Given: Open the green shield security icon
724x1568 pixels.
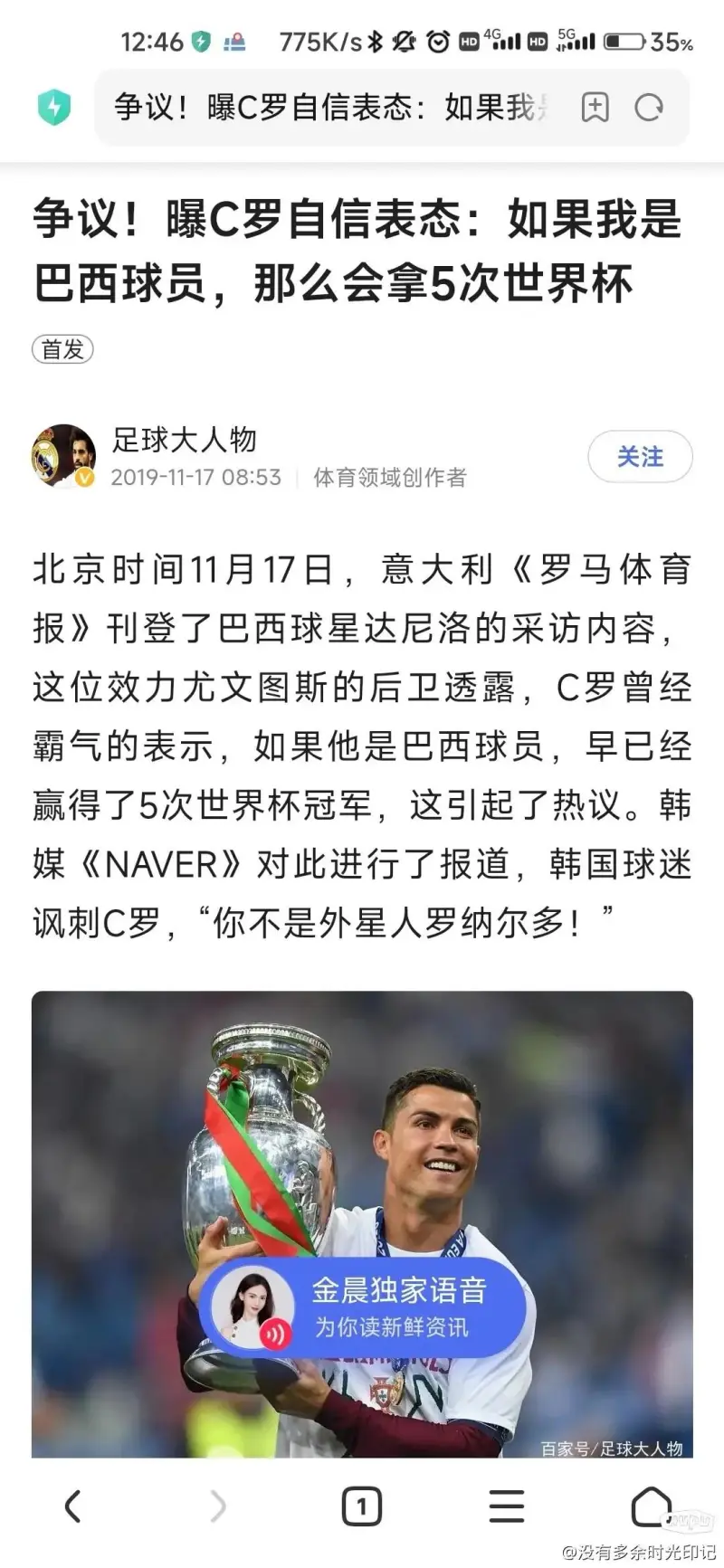Looking at the screenshot, I should click(54, 108).
